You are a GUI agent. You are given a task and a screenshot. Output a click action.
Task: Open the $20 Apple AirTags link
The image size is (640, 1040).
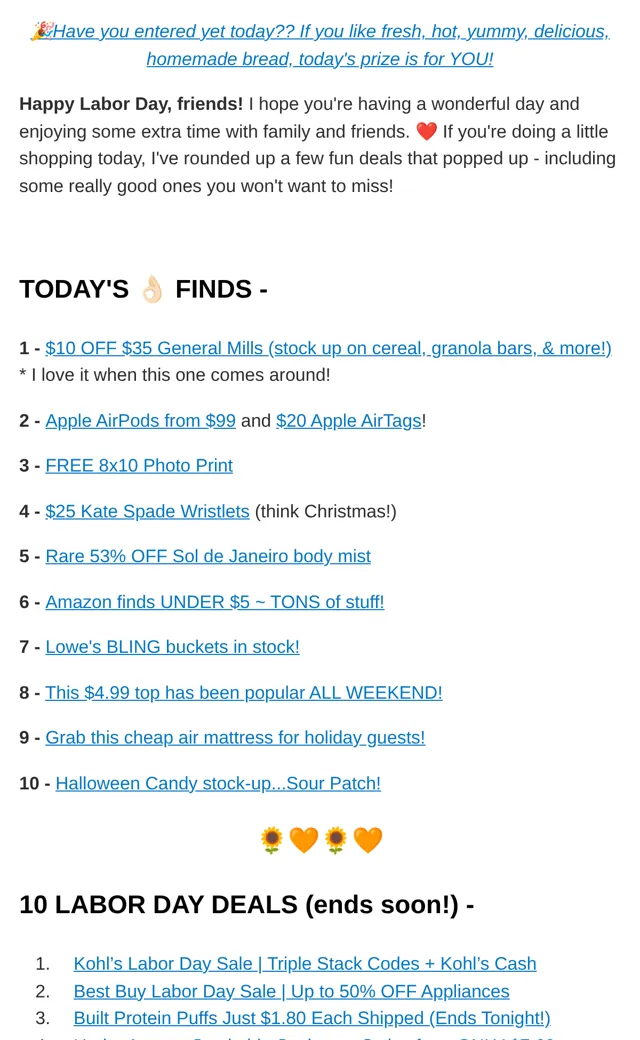[x=349, y=421]
